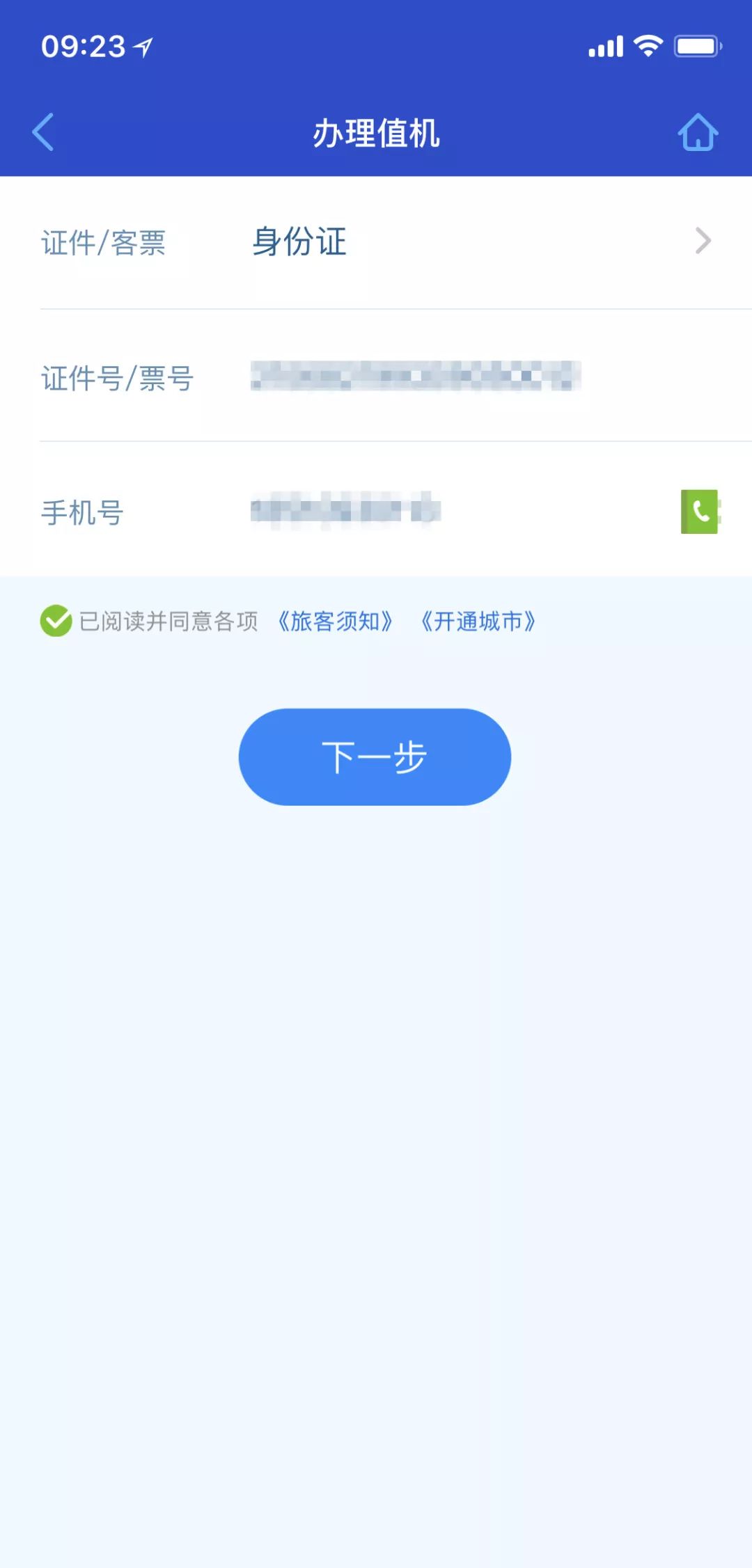Uncheck the 已阅读并同意各项 agreement checkbox
752x1568 pixels.
56,621
